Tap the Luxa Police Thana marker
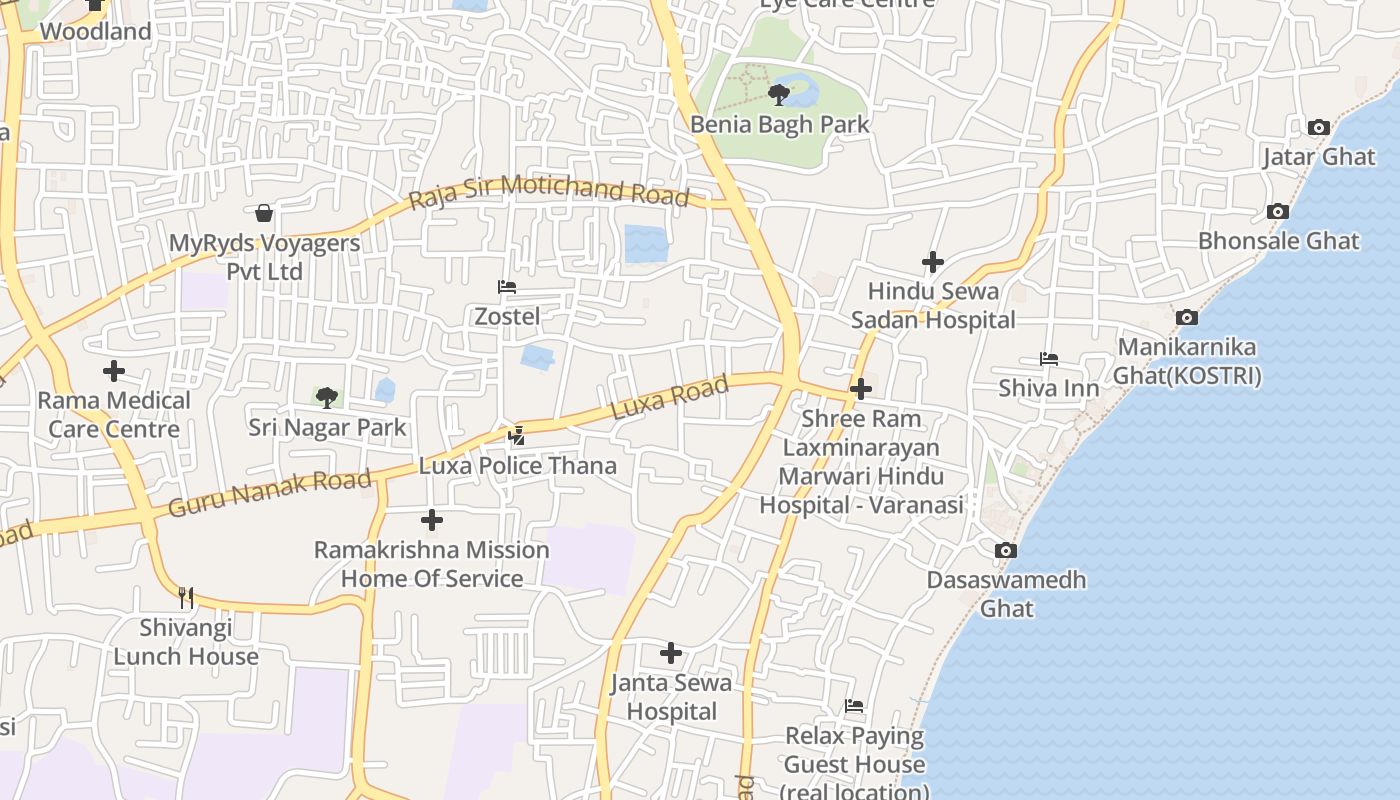The width and height of the screenshot is (1400, 800). click(x=517, y=436)
